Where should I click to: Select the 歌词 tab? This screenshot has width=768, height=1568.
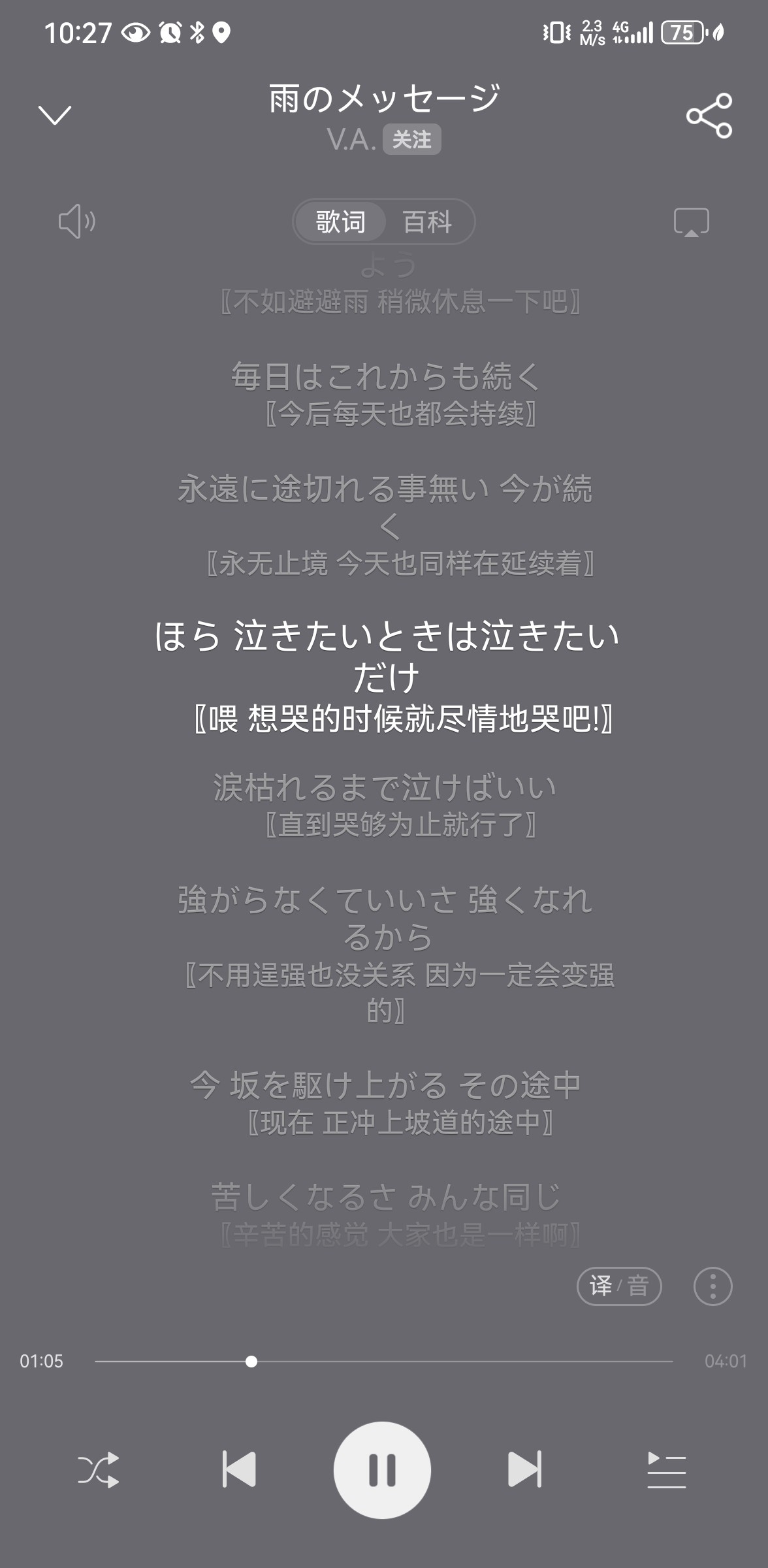click(340, 221)
